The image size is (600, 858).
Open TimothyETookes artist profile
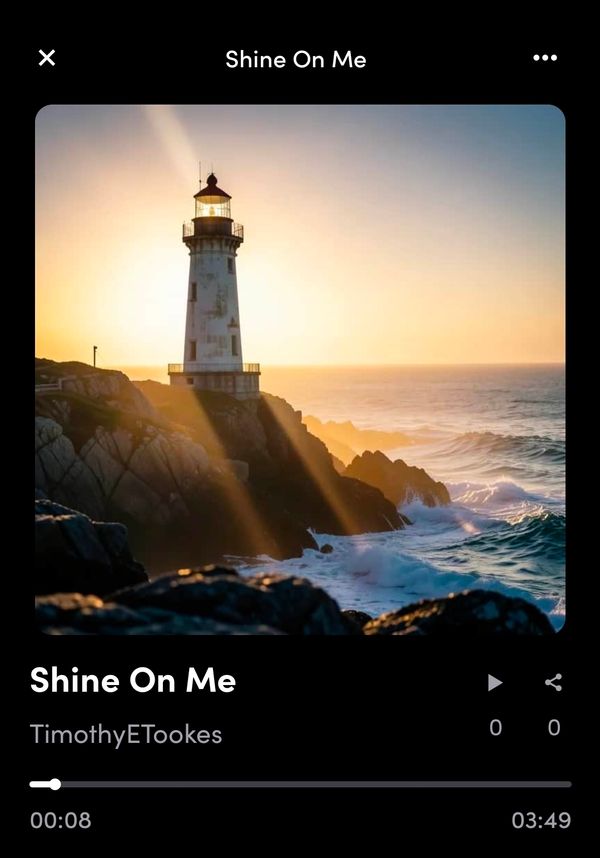pos(126,735)
